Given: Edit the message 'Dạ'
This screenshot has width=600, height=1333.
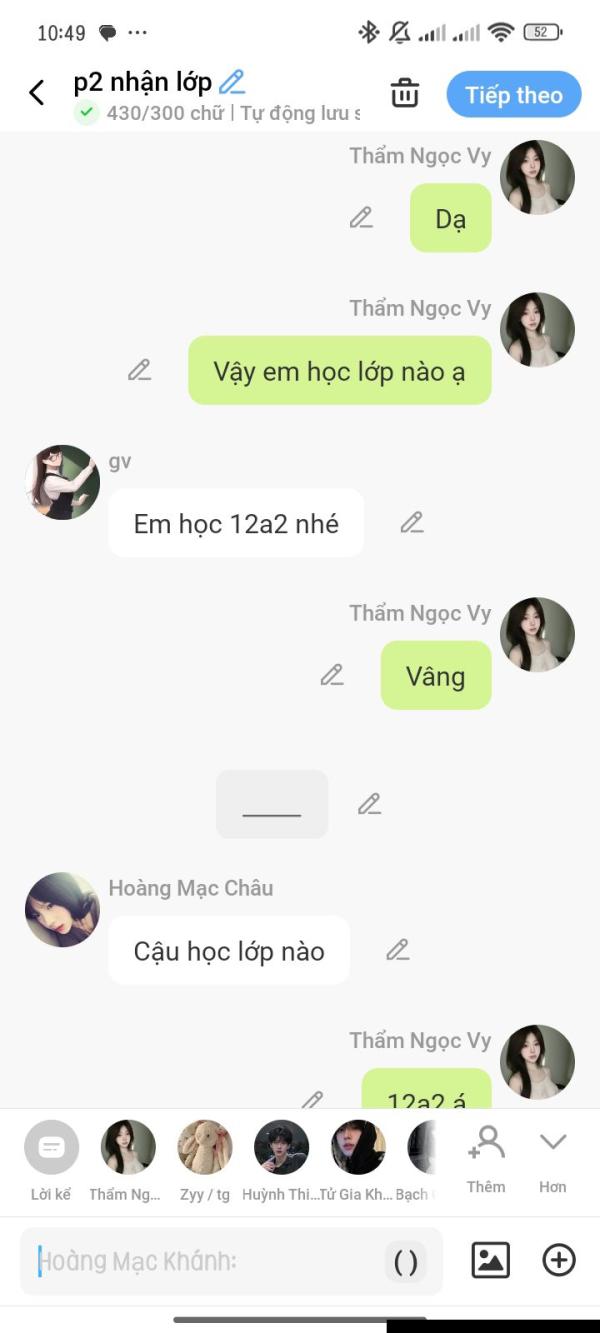Looking at the screenshot, I should (361, 218).
